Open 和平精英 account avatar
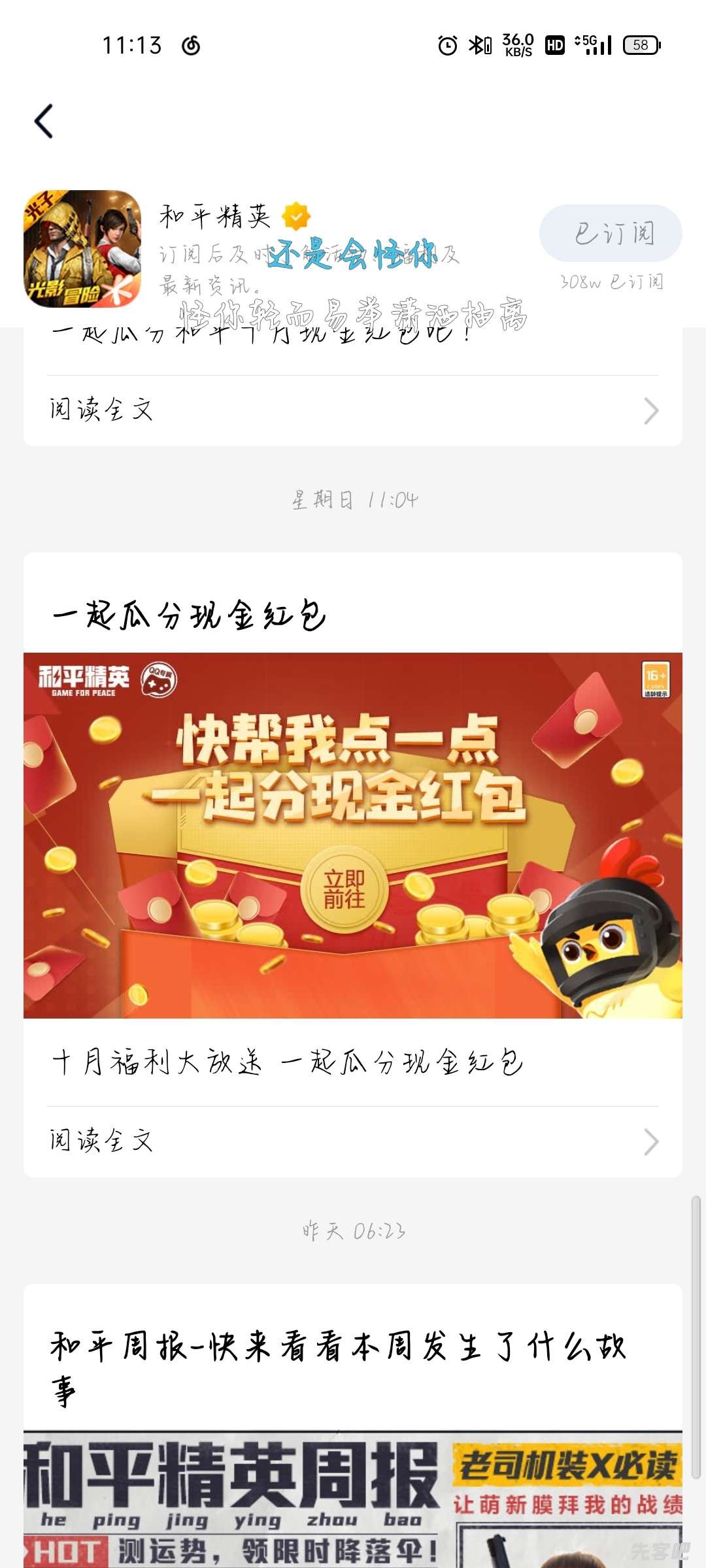 click(x=82, y=249)
